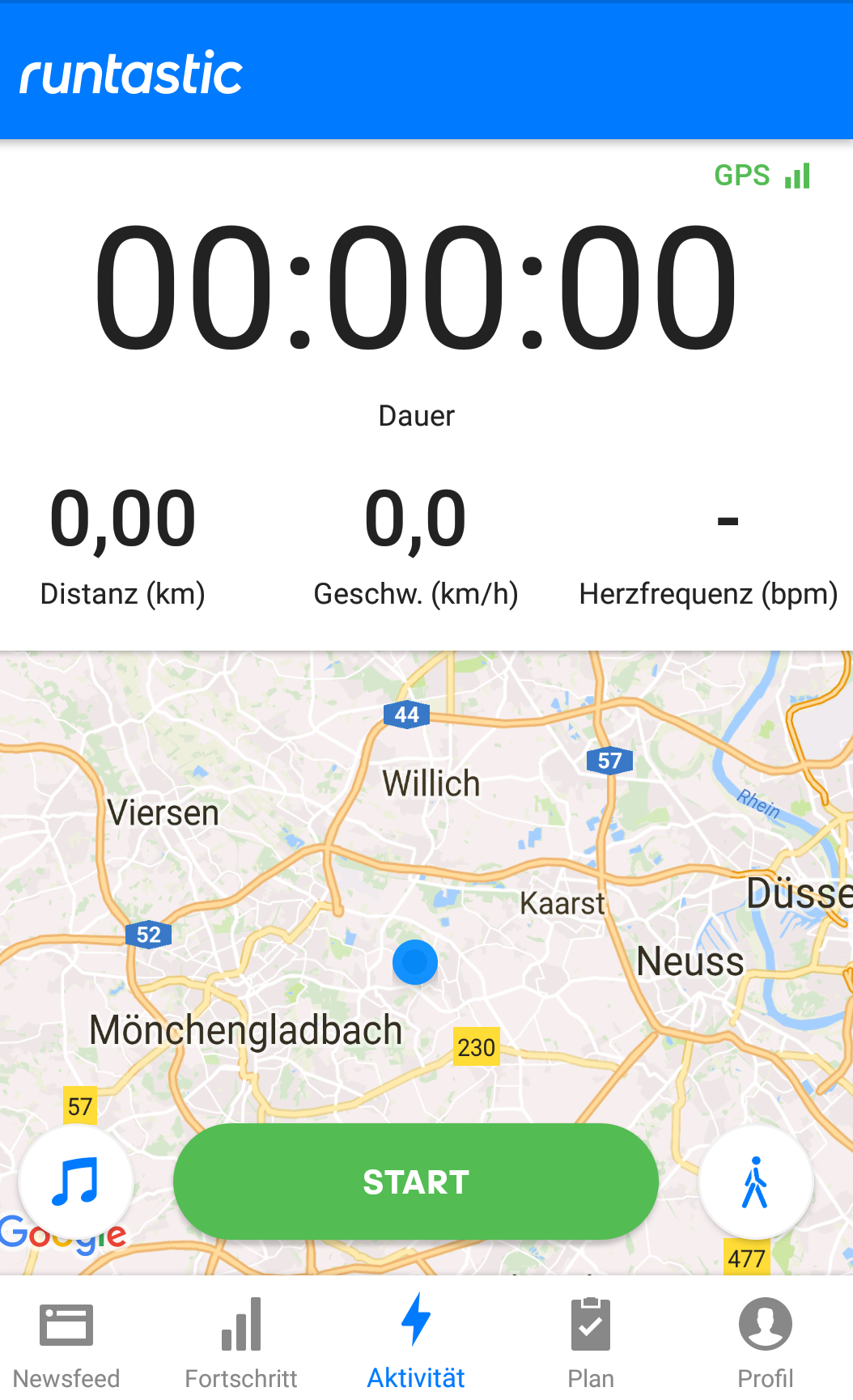Change the sport type via walking icon
The image size is (853, 1400).
click(x=755, y=1182)
